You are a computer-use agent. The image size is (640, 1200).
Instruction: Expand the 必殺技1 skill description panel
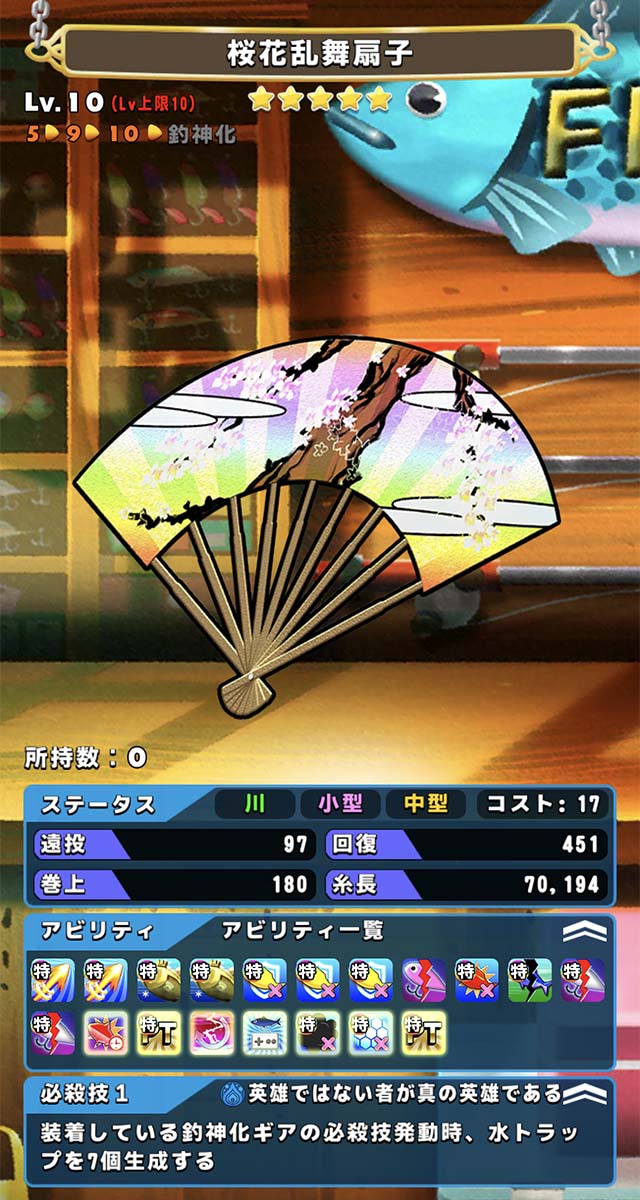click(585, 1095)
